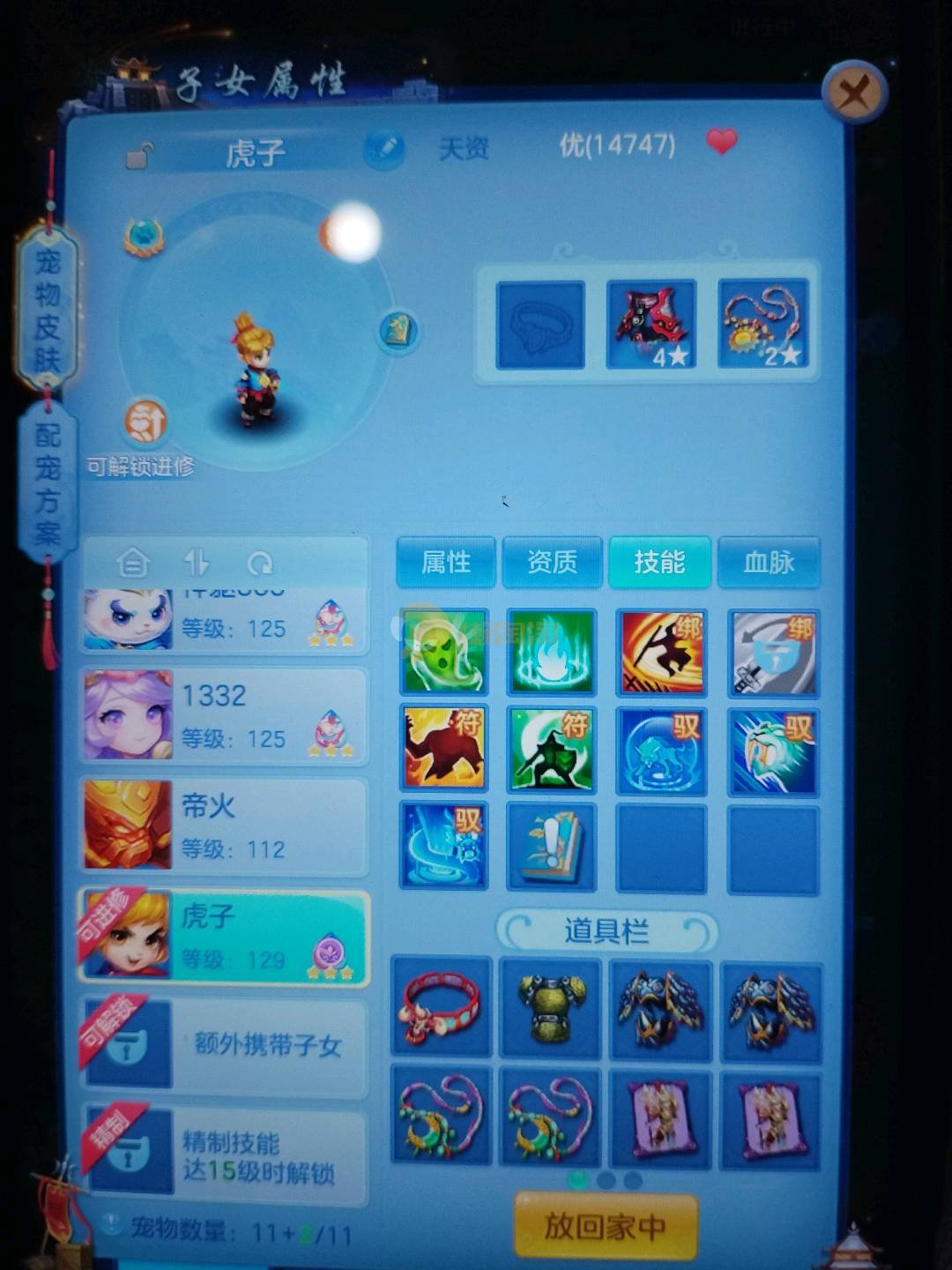
Task: Open the 血脉 tab
Action: tap(769, 563)
